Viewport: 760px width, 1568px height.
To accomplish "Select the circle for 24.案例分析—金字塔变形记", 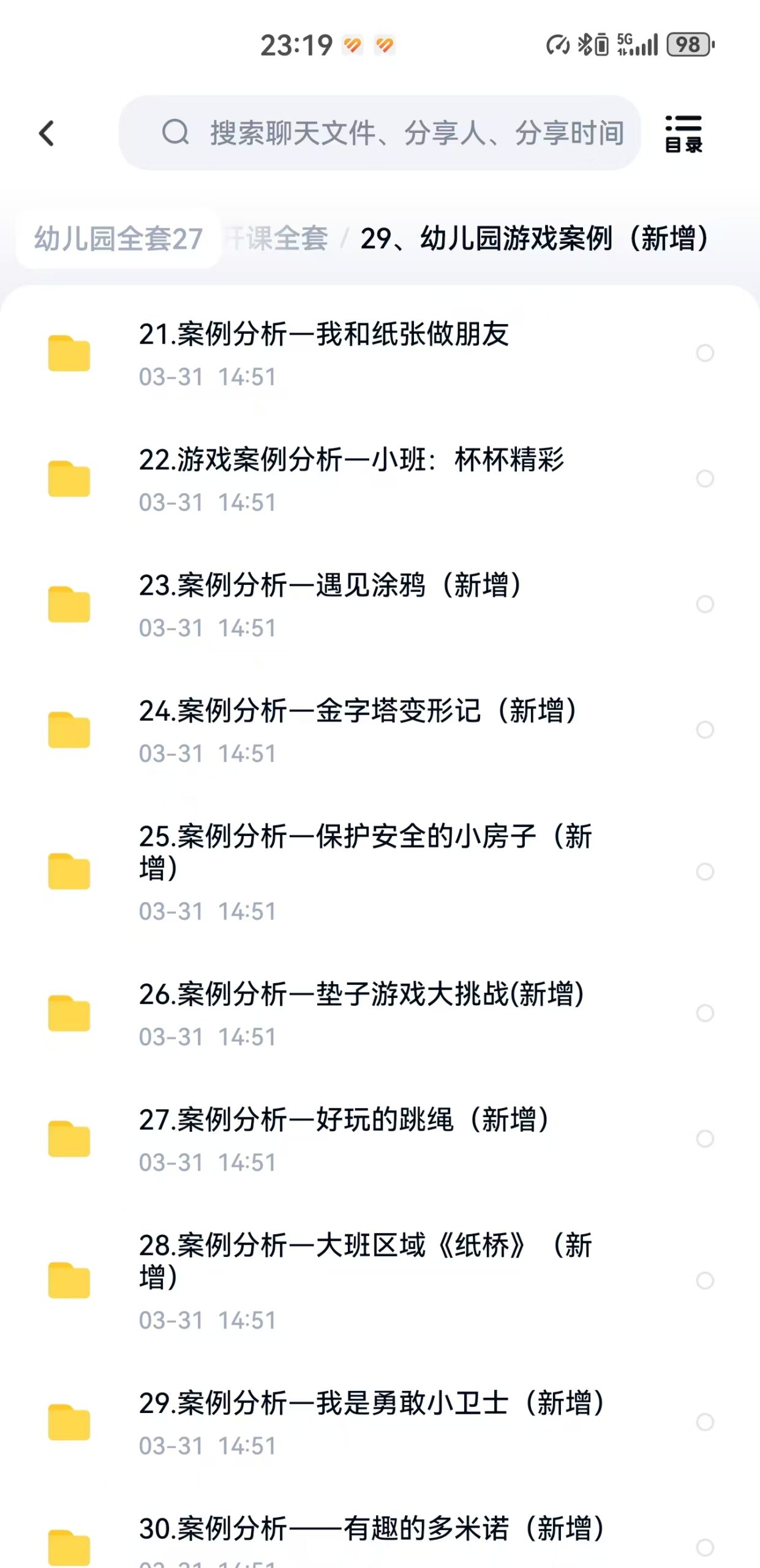I will point(705,729).
